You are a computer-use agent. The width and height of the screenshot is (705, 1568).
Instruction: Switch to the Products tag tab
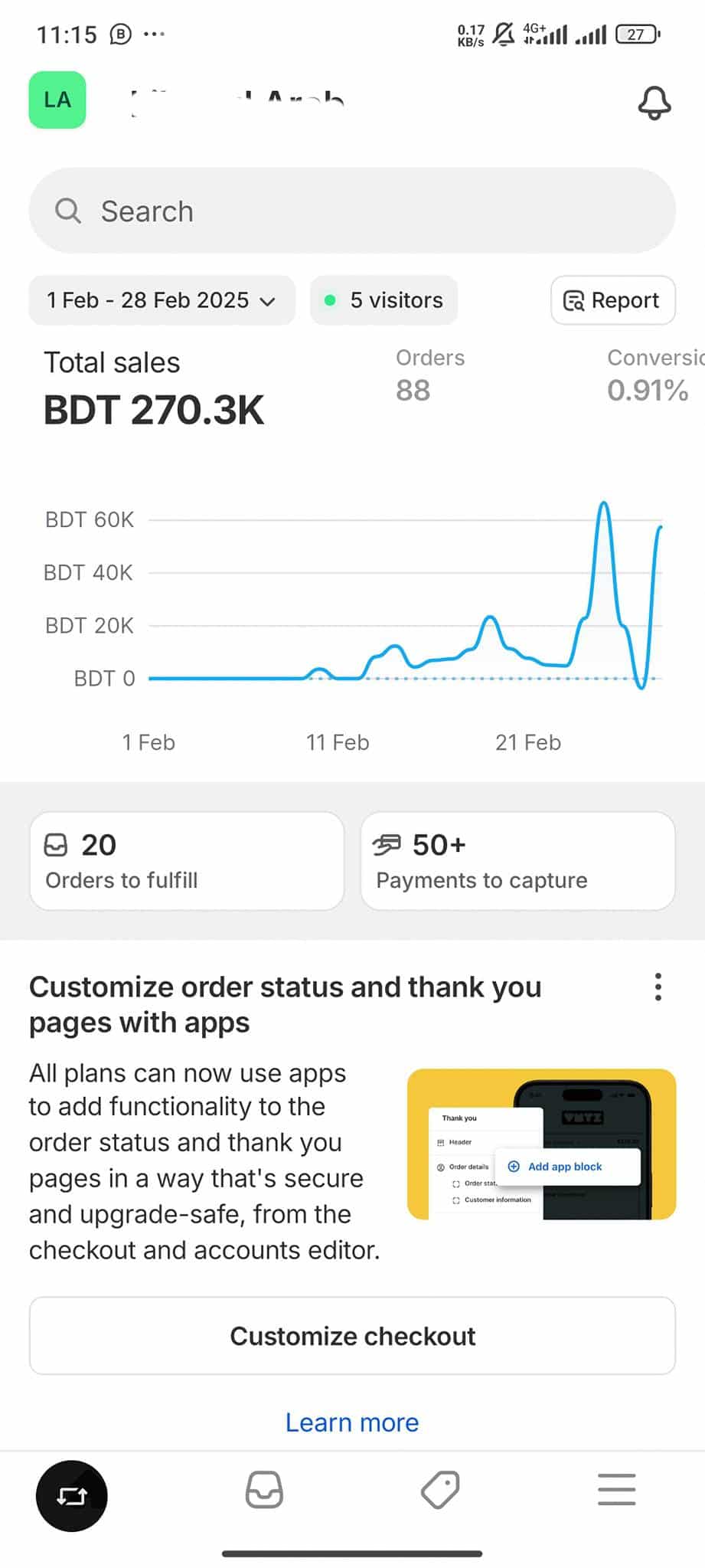coord(440,1491)
